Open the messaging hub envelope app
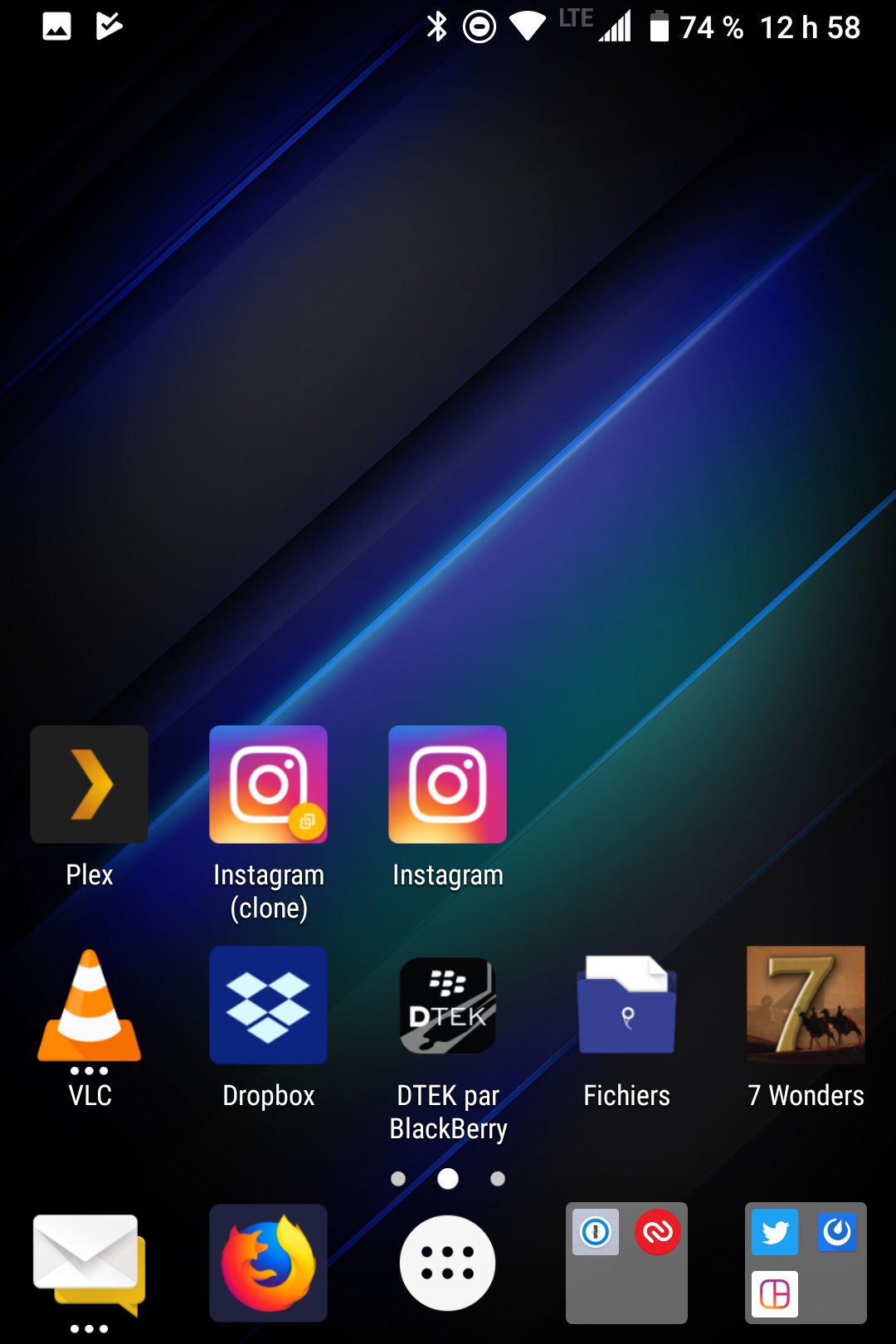The width and height of the screenshot is (896, 1344). pos(90,1263)
